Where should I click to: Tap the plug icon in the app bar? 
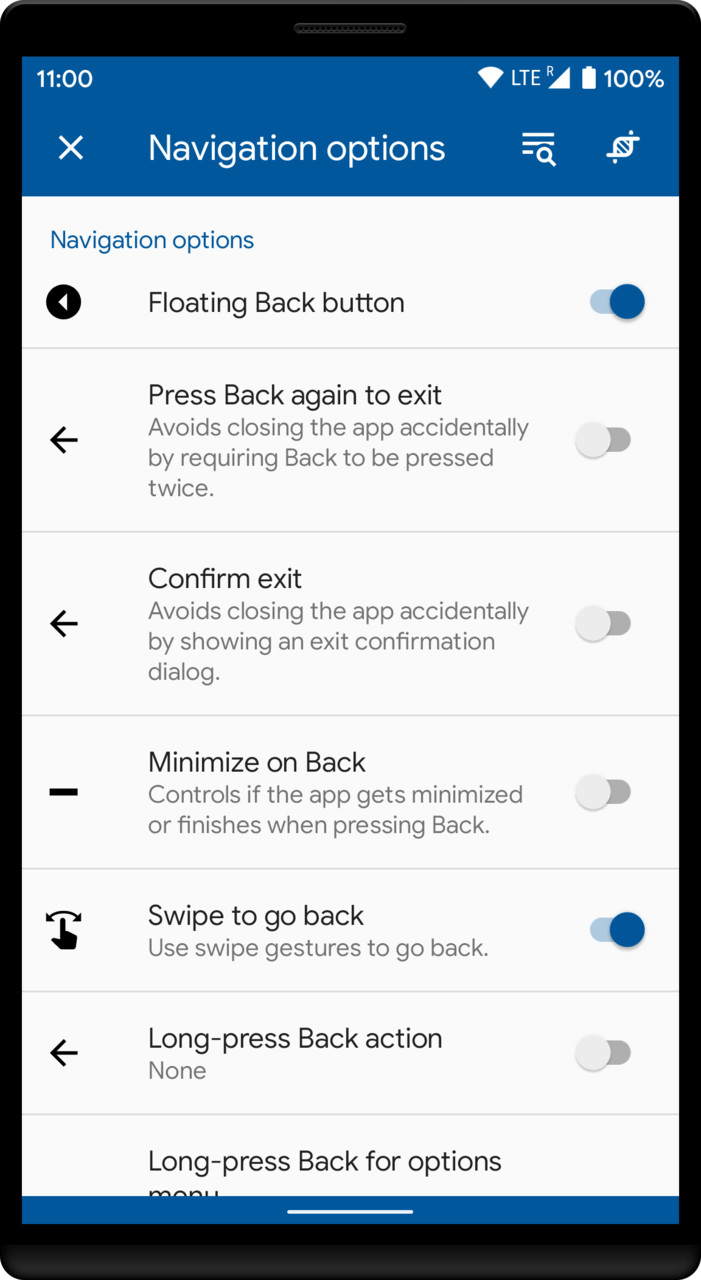[623, 148]
